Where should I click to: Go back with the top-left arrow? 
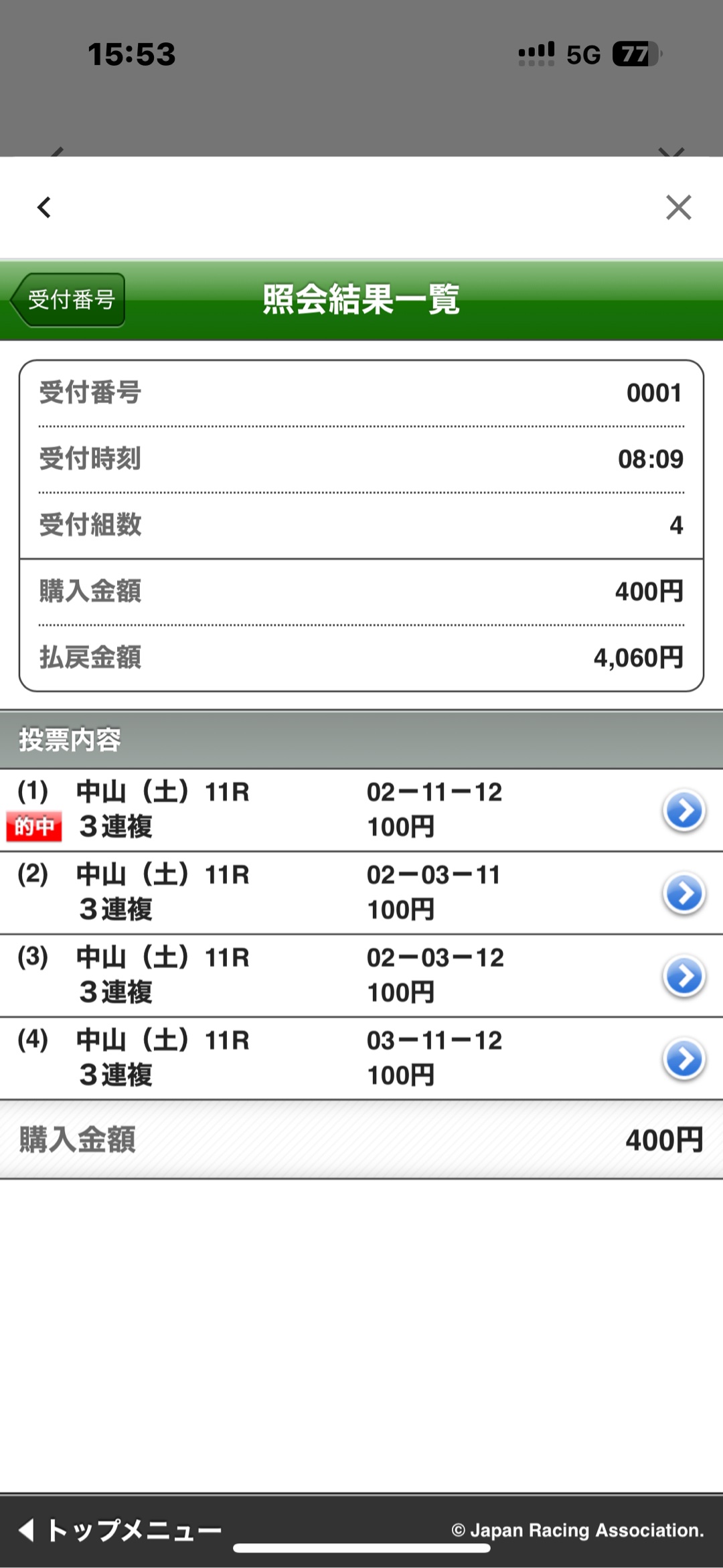coord(44,208)
